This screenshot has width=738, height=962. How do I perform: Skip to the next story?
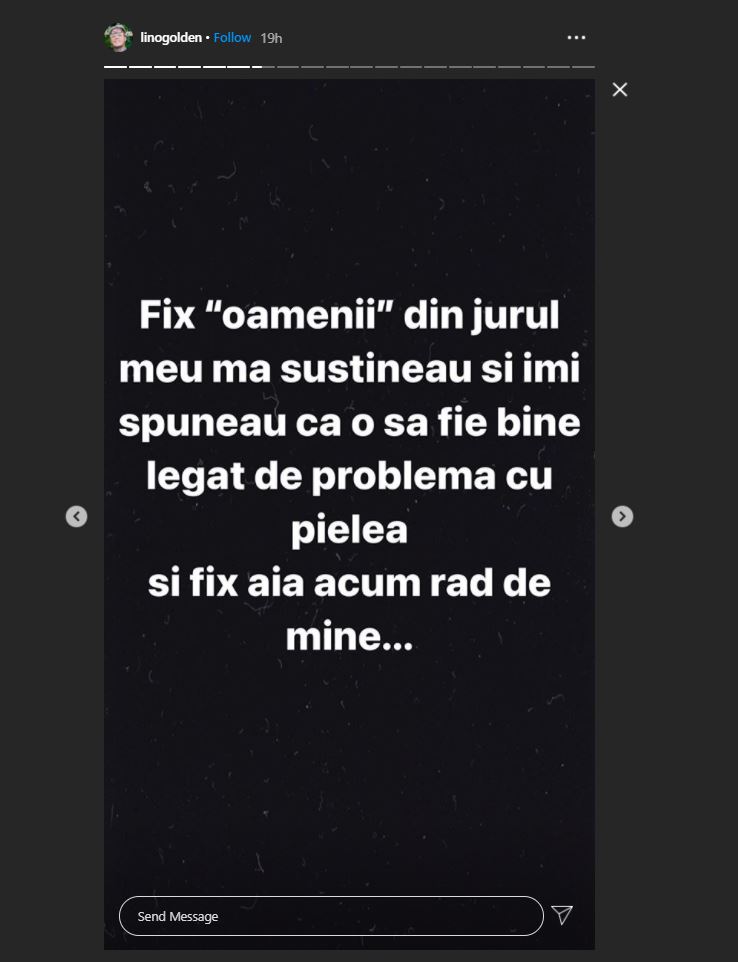click(622, 516)
